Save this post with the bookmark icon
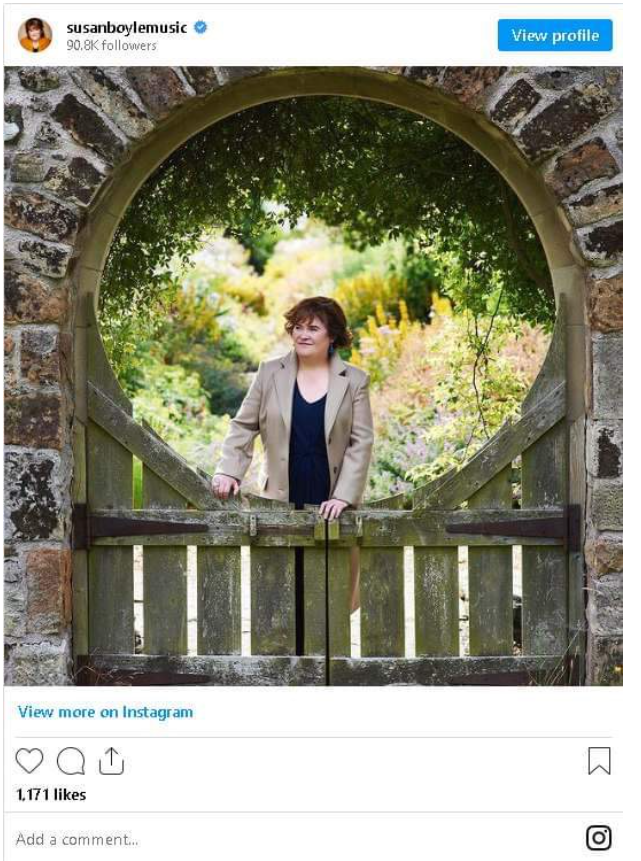 tap(598, 761)
